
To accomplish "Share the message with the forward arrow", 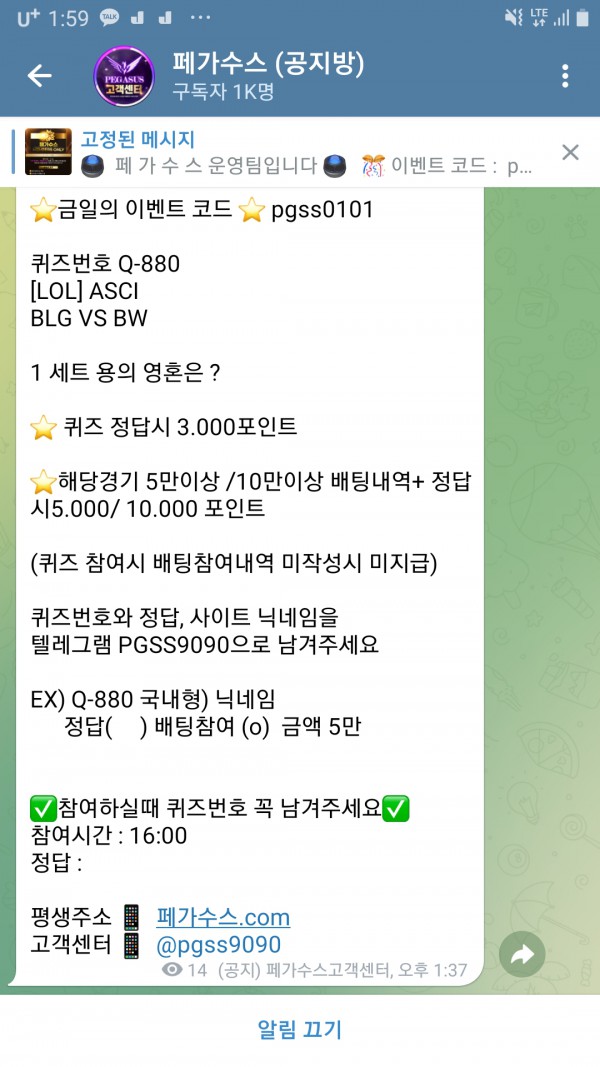I will (x=522, y=955).
